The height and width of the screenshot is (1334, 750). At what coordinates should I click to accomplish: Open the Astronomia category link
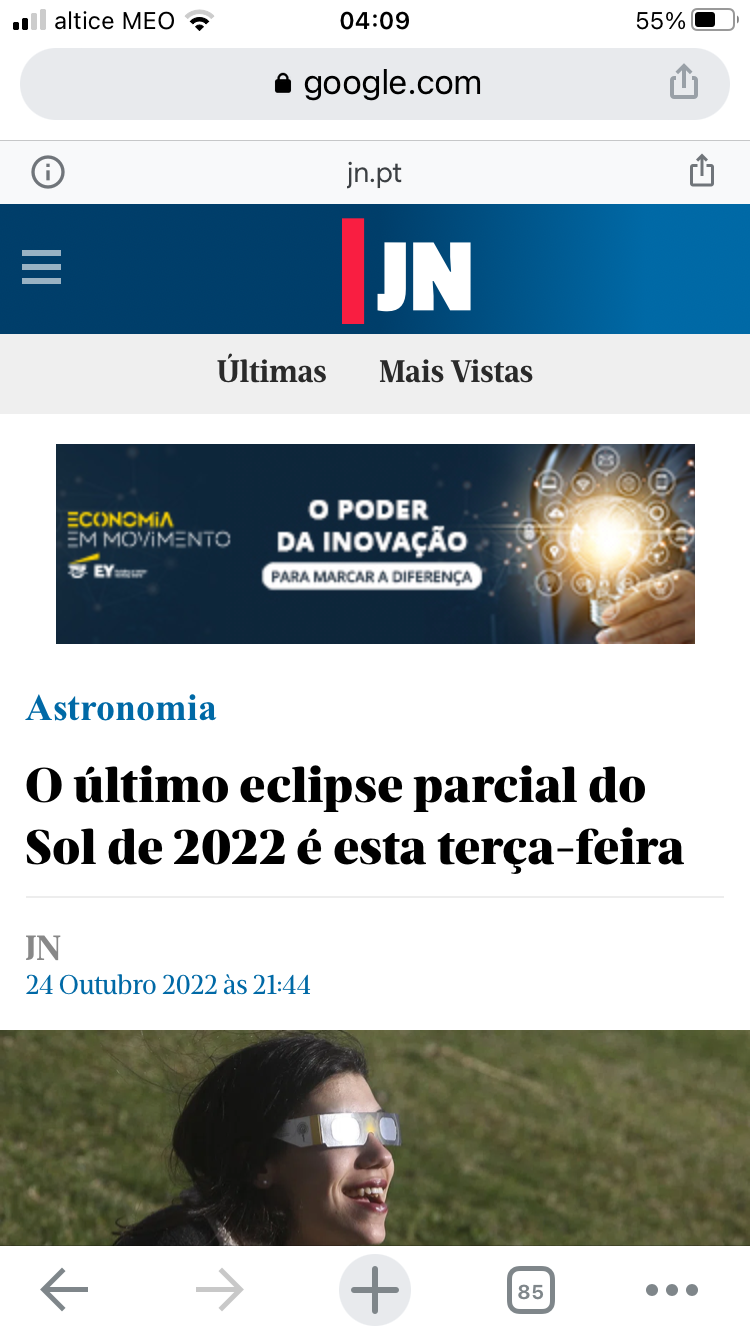[121, 708]
